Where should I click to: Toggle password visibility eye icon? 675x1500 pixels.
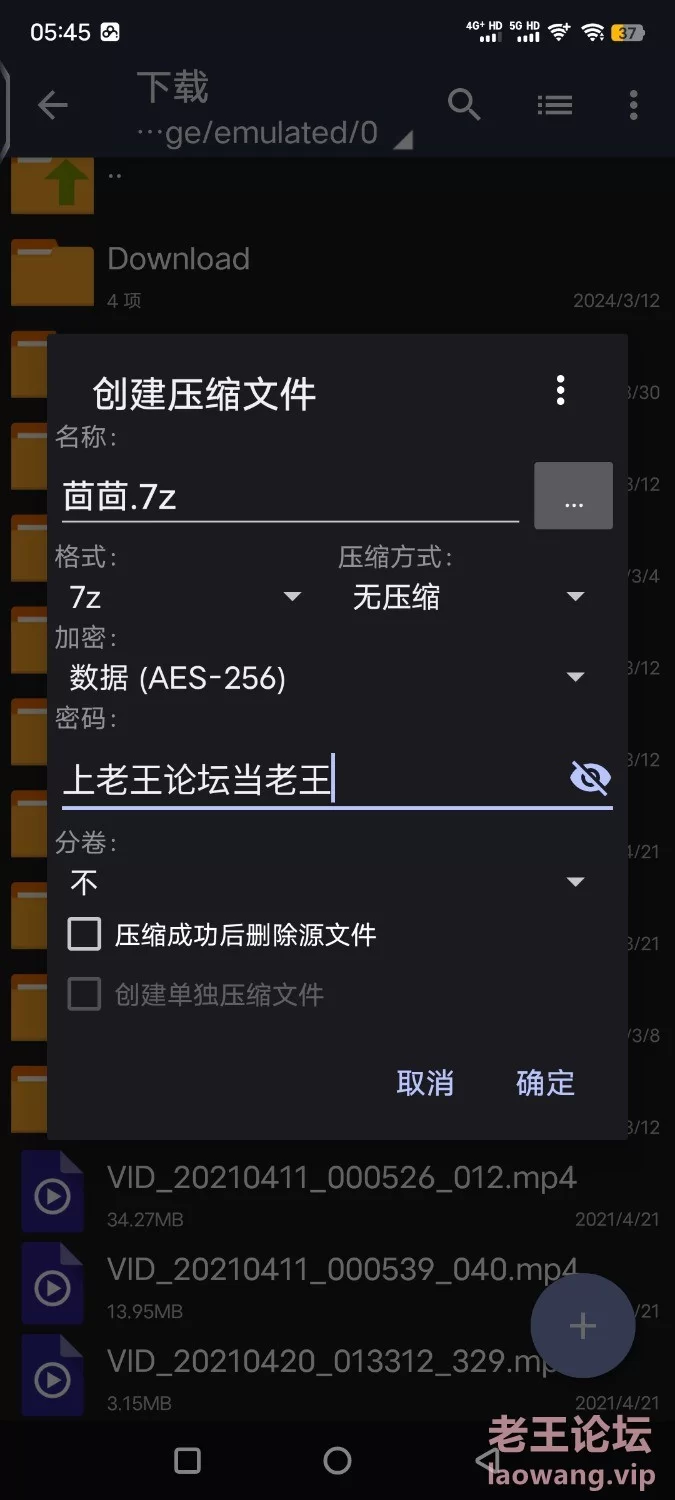click(x=589, y=777)
